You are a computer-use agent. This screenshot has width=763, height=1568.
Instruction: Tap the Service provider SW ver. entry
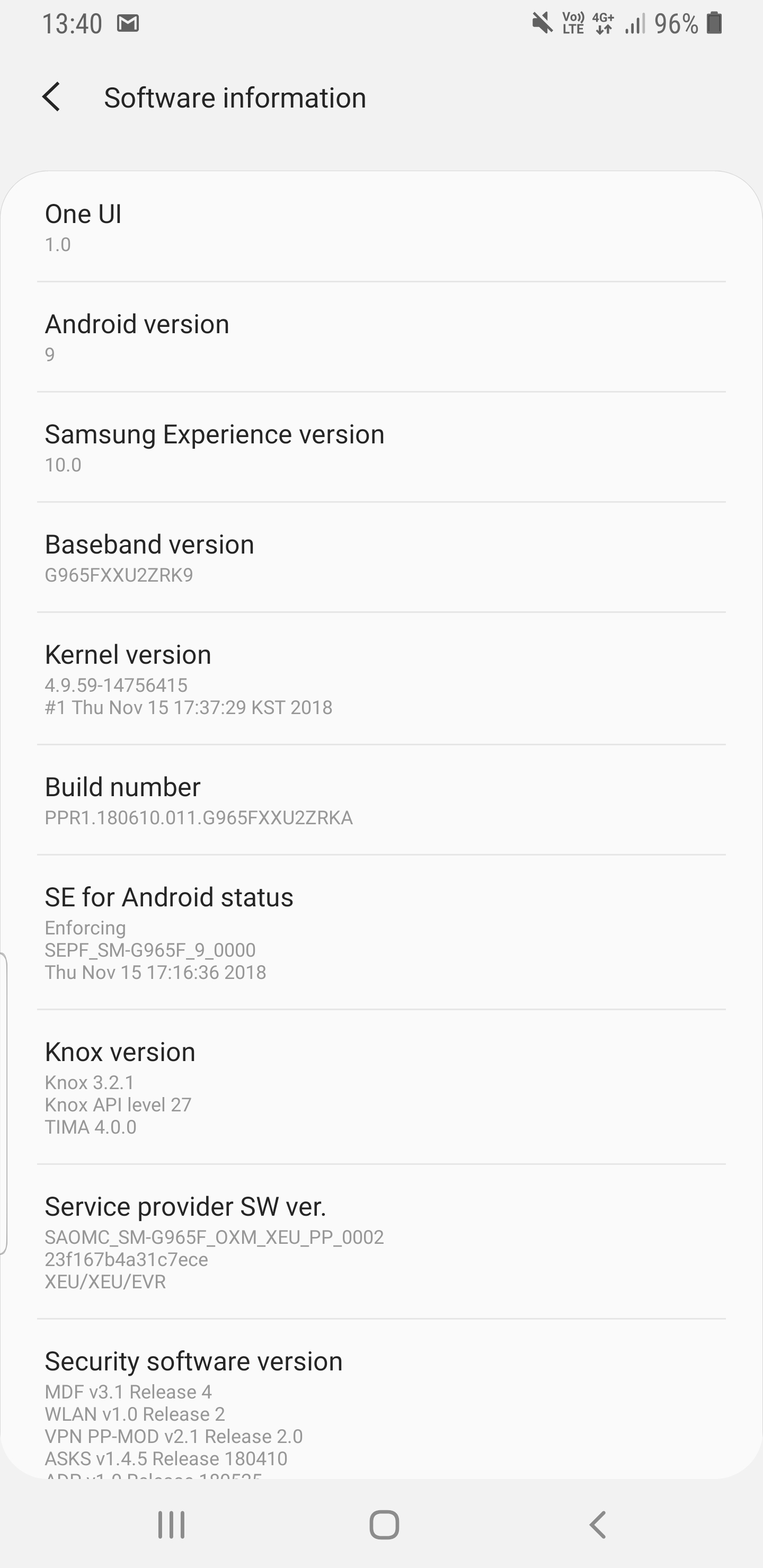tap(381, 1236)
